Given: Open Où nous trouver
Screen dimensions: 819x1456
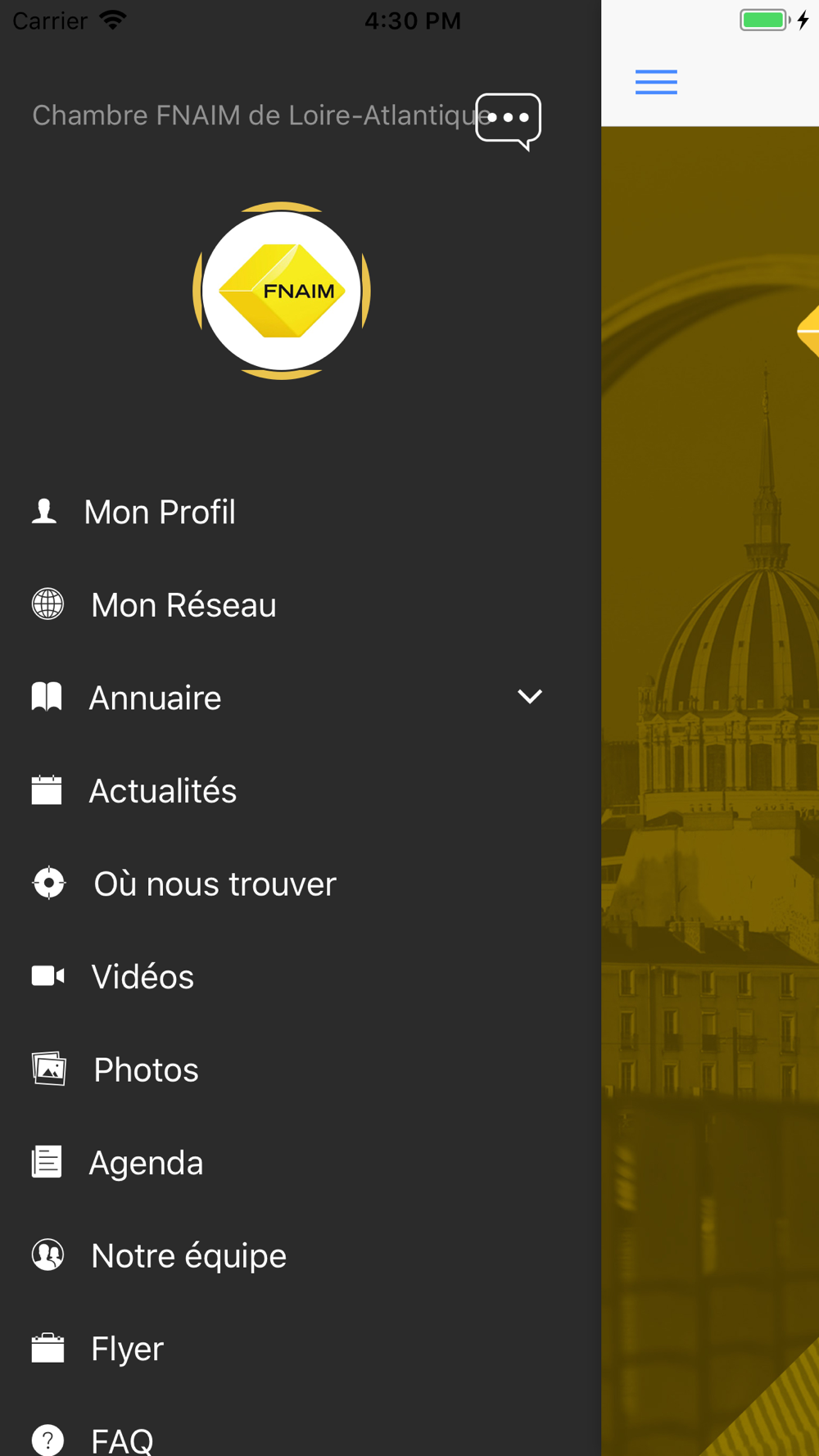Looking at the screenshot, I should click(215, 884).
